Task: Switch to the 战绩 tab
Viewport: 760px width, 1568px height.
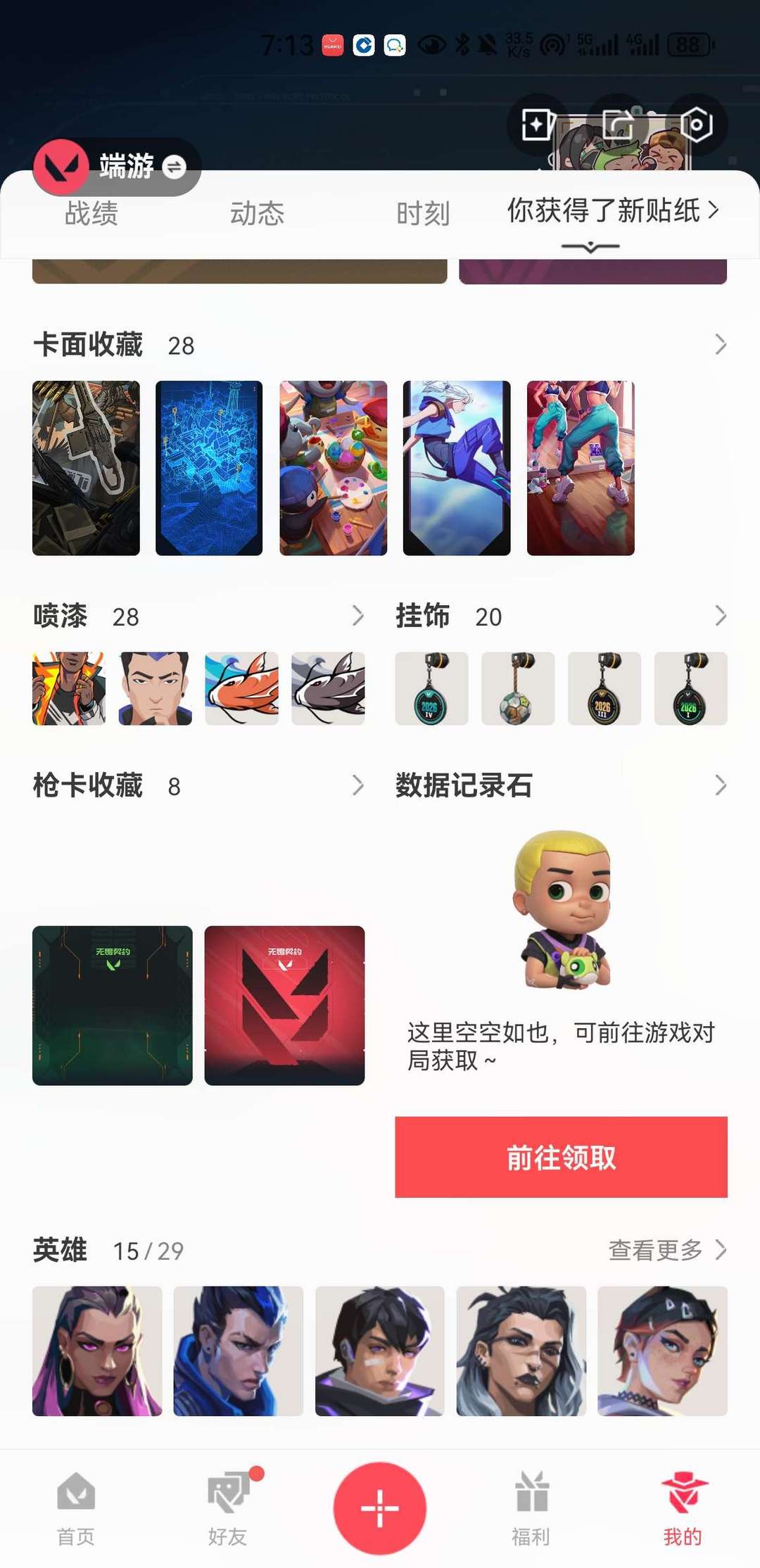Action: (91, 213)
